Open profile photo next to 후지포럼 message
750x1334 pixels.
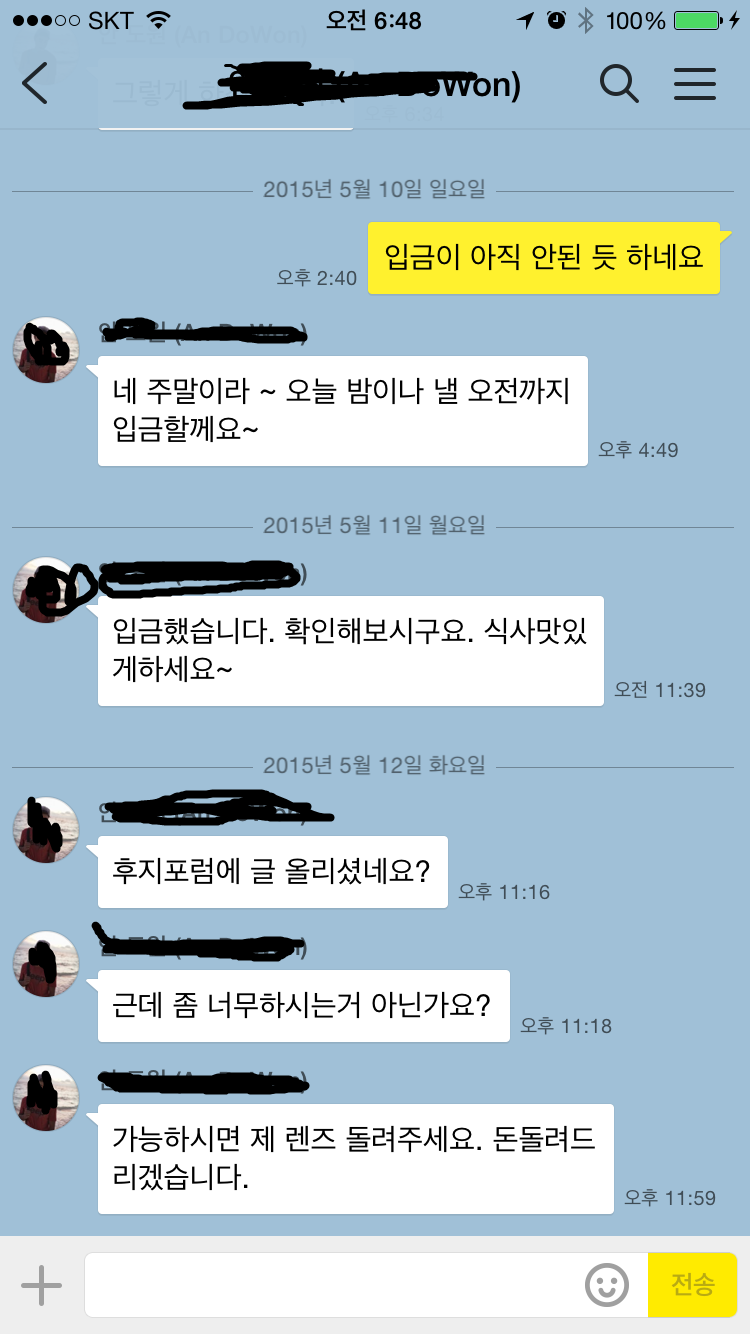click(x=46, y=830)
